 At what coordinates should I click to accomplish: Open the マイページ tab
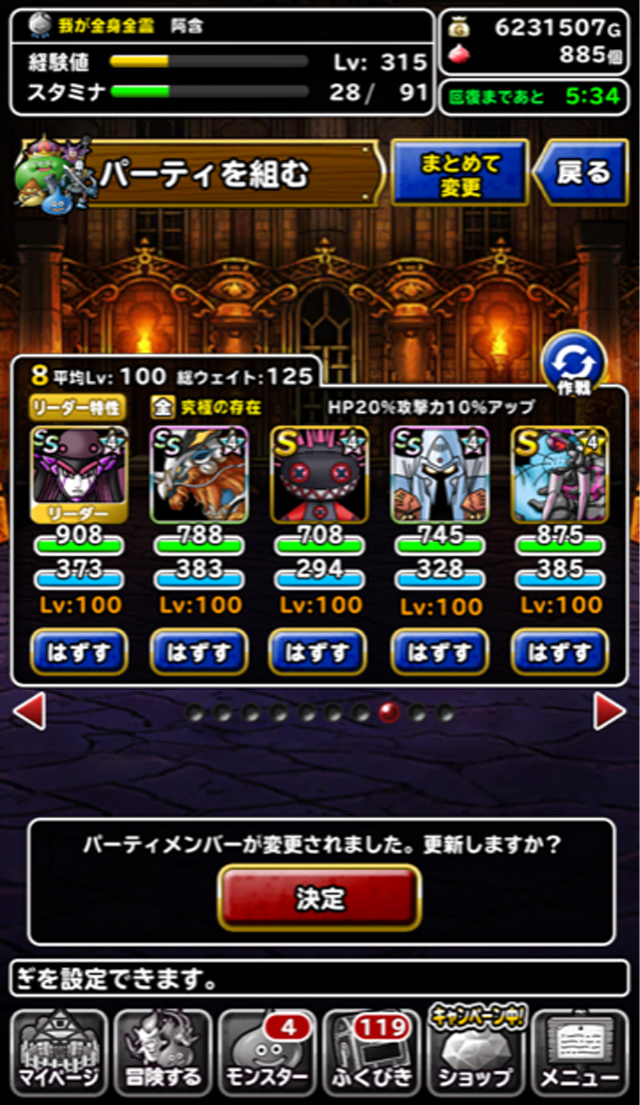coord(59,1052)
